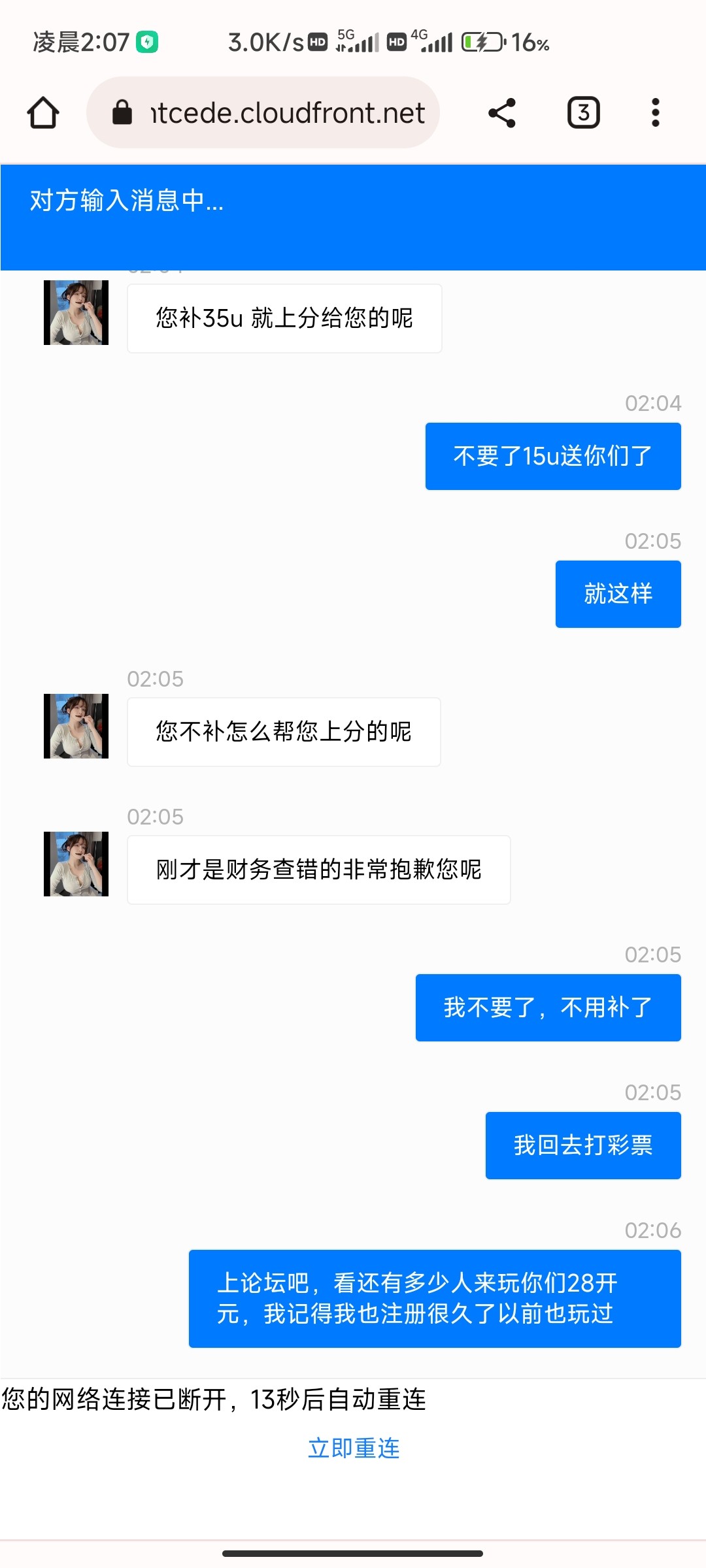
Task: Open the Share icon
Action: coord(502,112)
